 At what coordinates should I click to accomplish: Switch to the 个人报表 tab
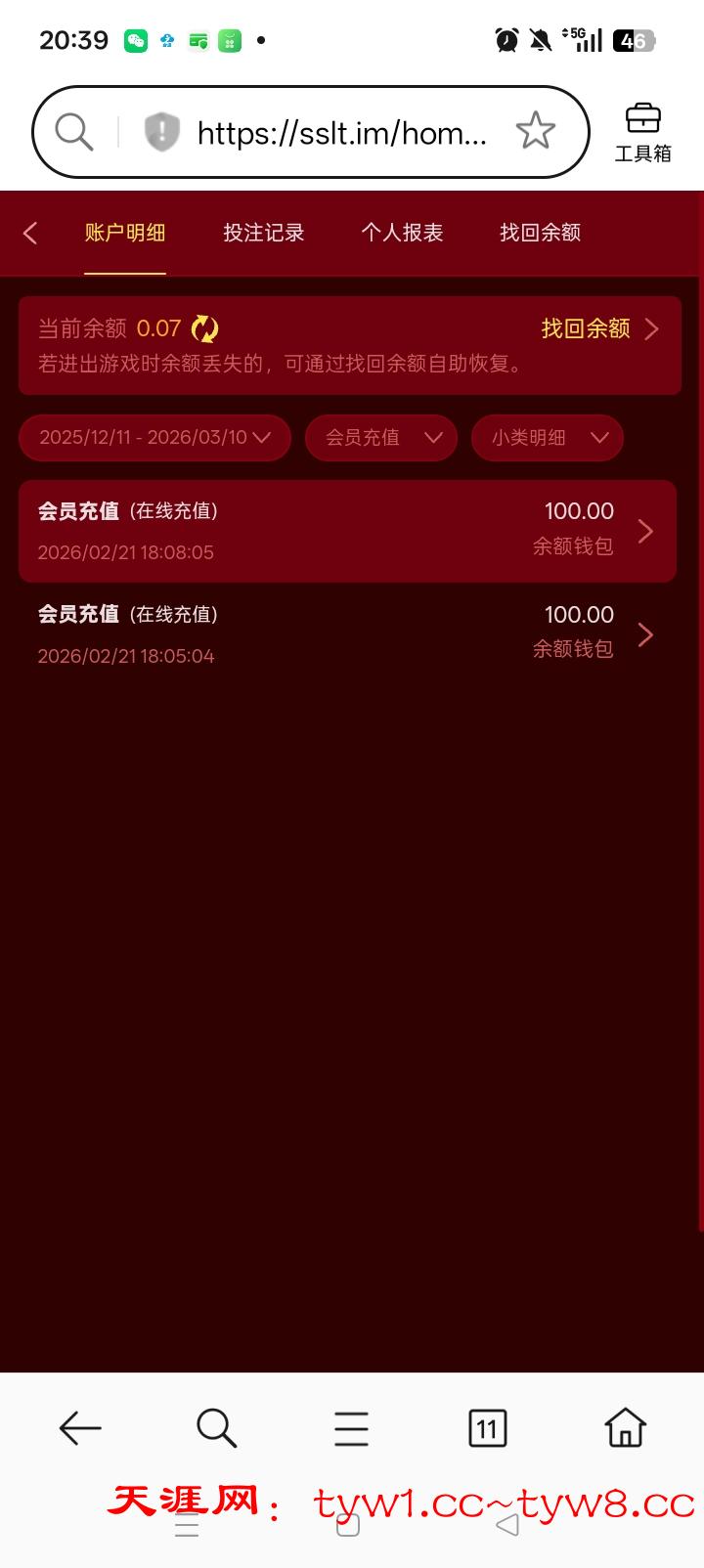pyautogui.click(x=402, y=233)
